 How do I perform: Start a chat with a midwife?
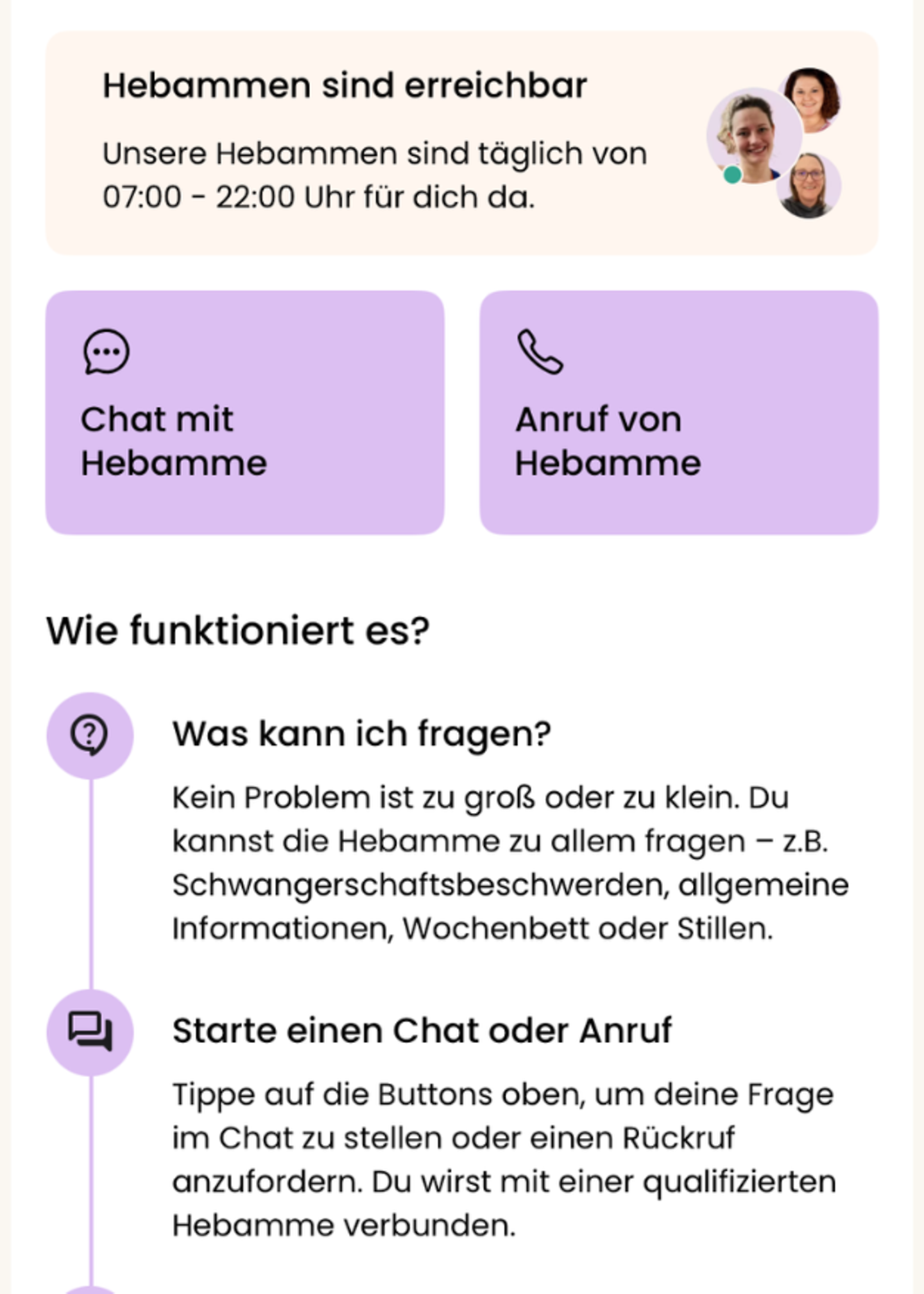click(244, 412)
